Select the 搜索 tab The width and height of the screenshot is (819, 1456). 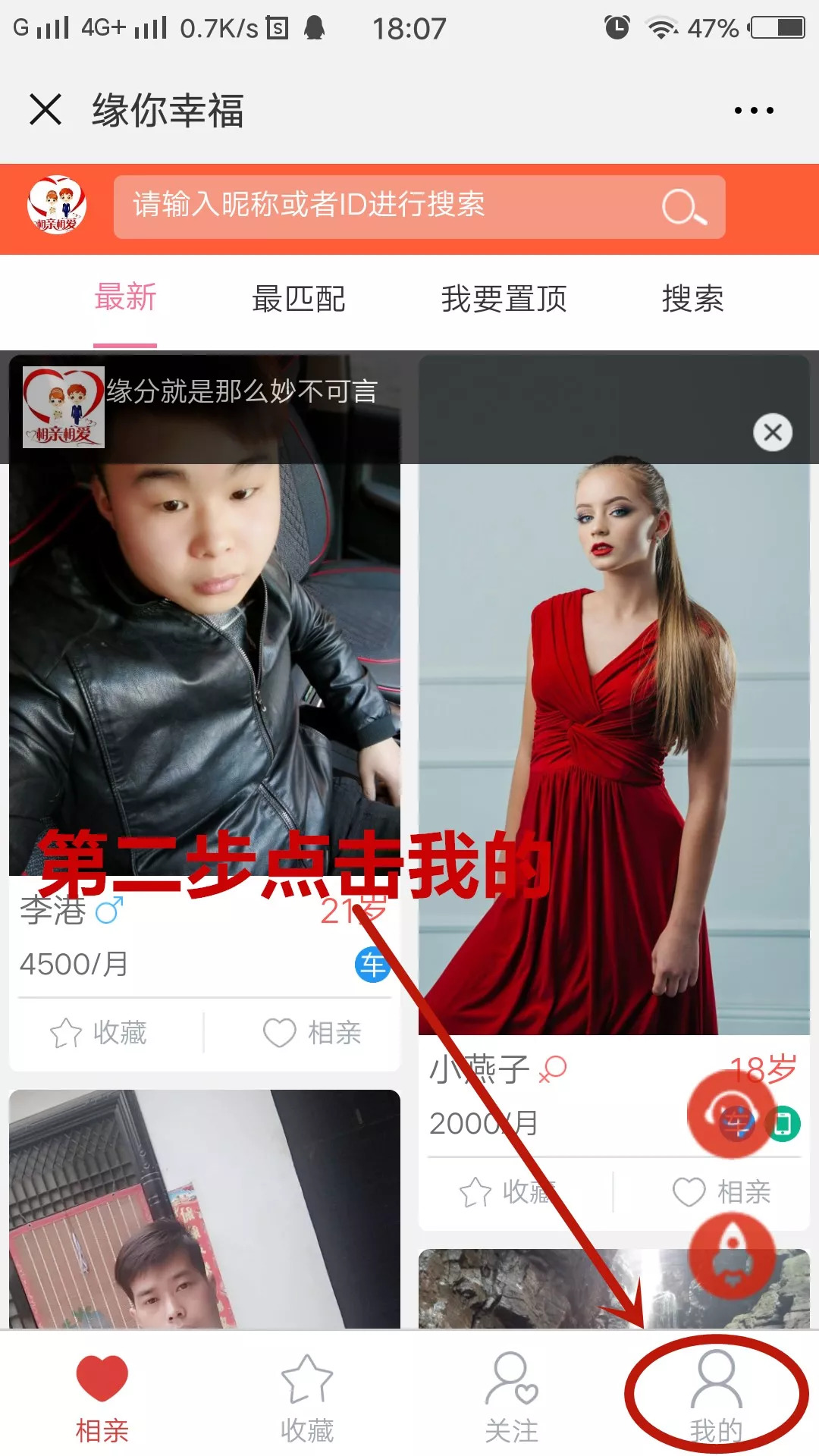point(692,299)
